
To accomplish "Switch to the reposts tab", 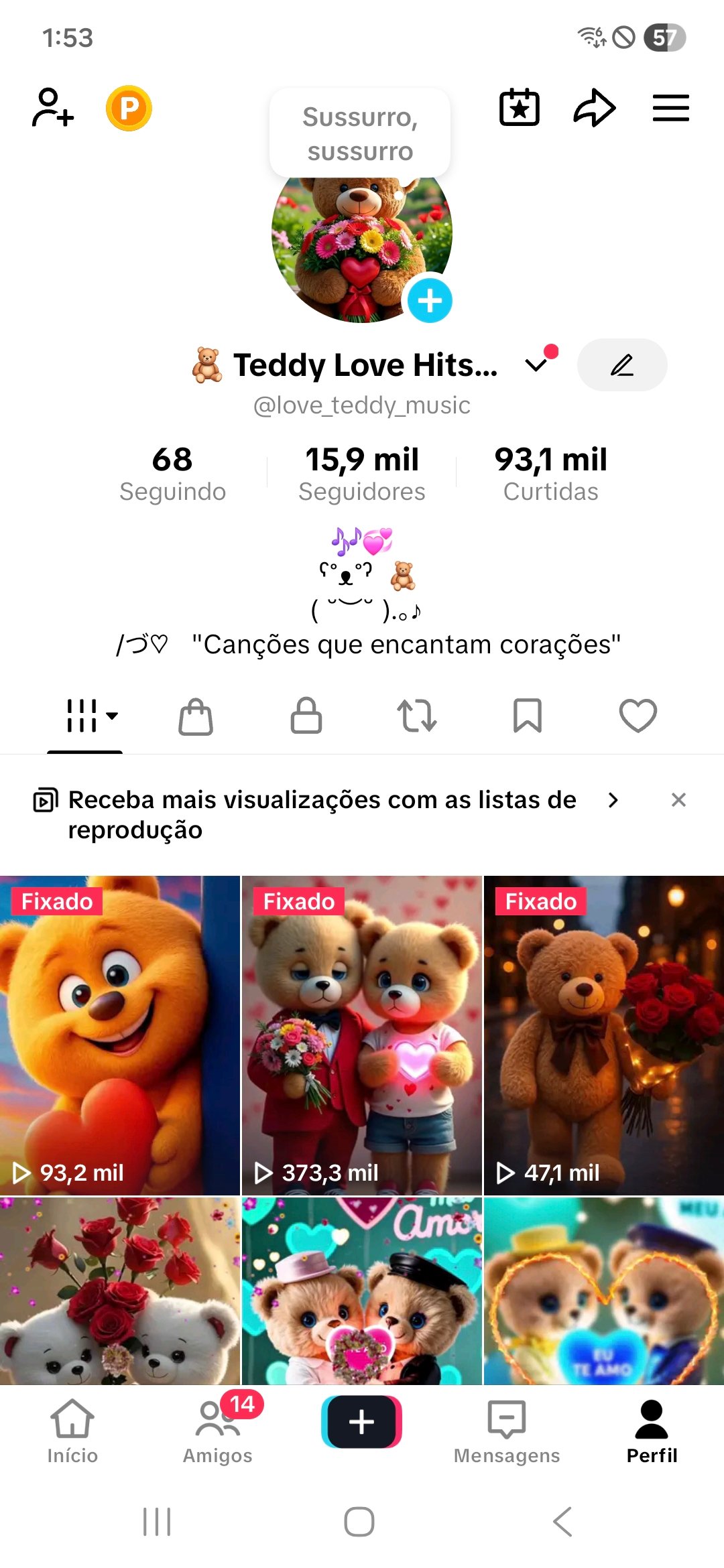I will coord(417,716).
